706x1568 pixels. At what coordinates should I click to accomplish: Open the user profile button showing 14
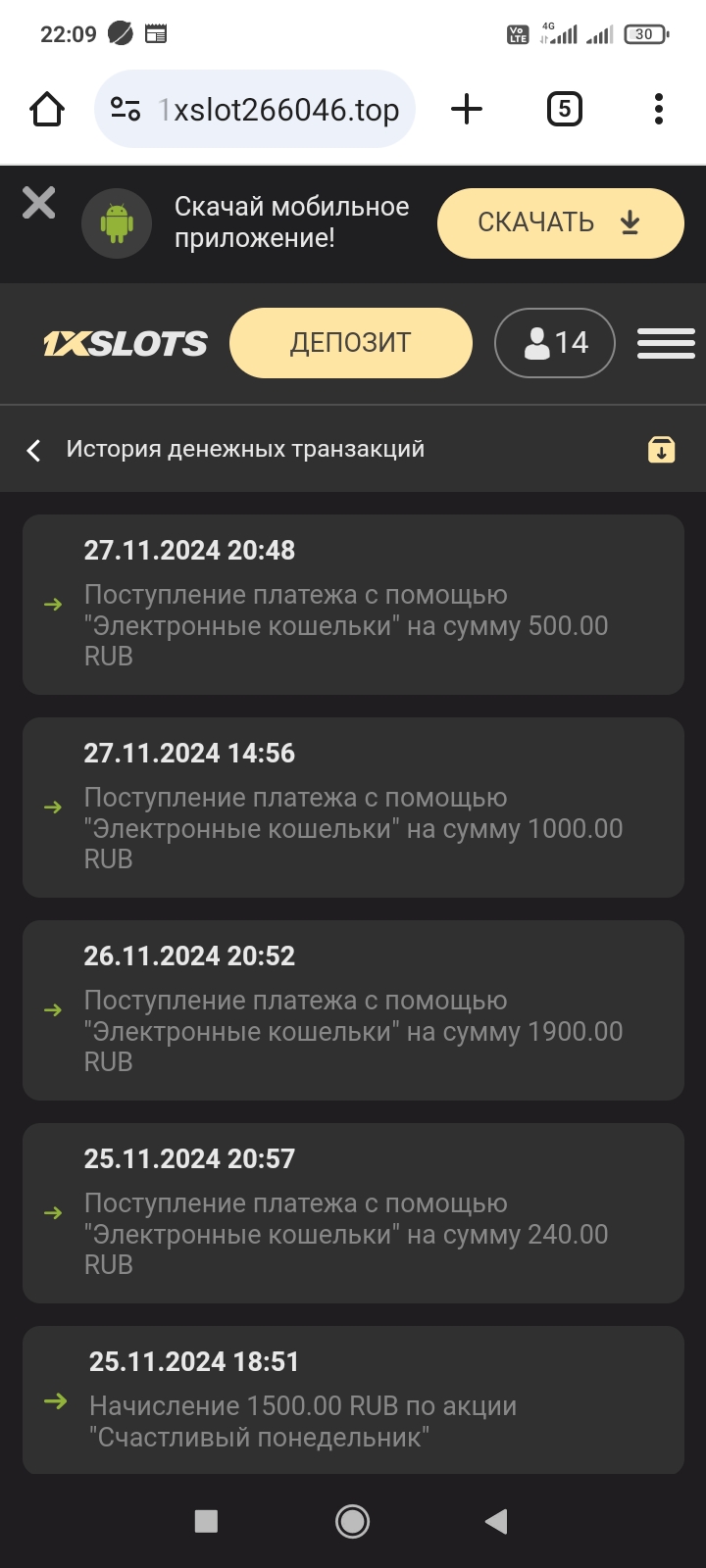pyautogui.click(x=555, y=343)
